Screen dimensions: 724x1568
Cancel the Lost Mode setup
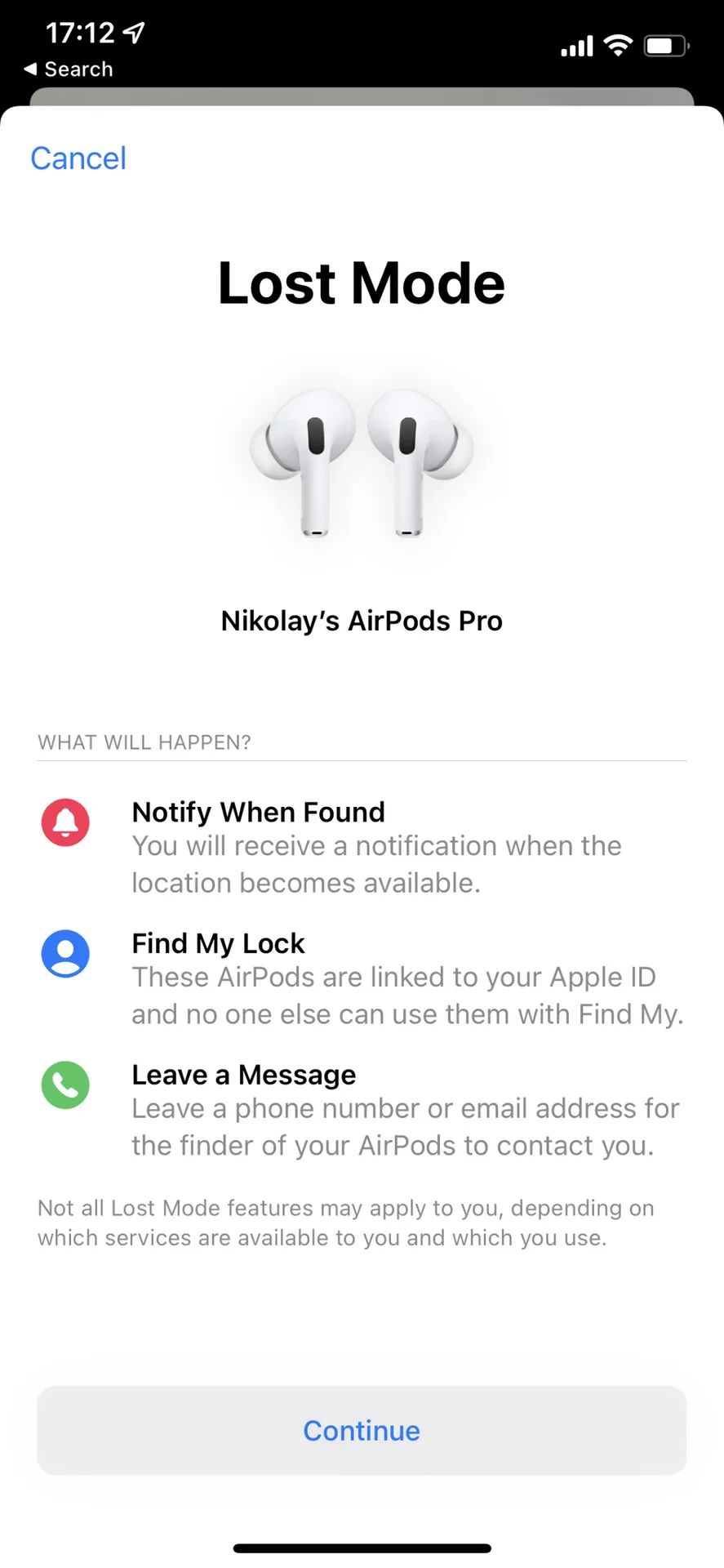click(78, 158)
